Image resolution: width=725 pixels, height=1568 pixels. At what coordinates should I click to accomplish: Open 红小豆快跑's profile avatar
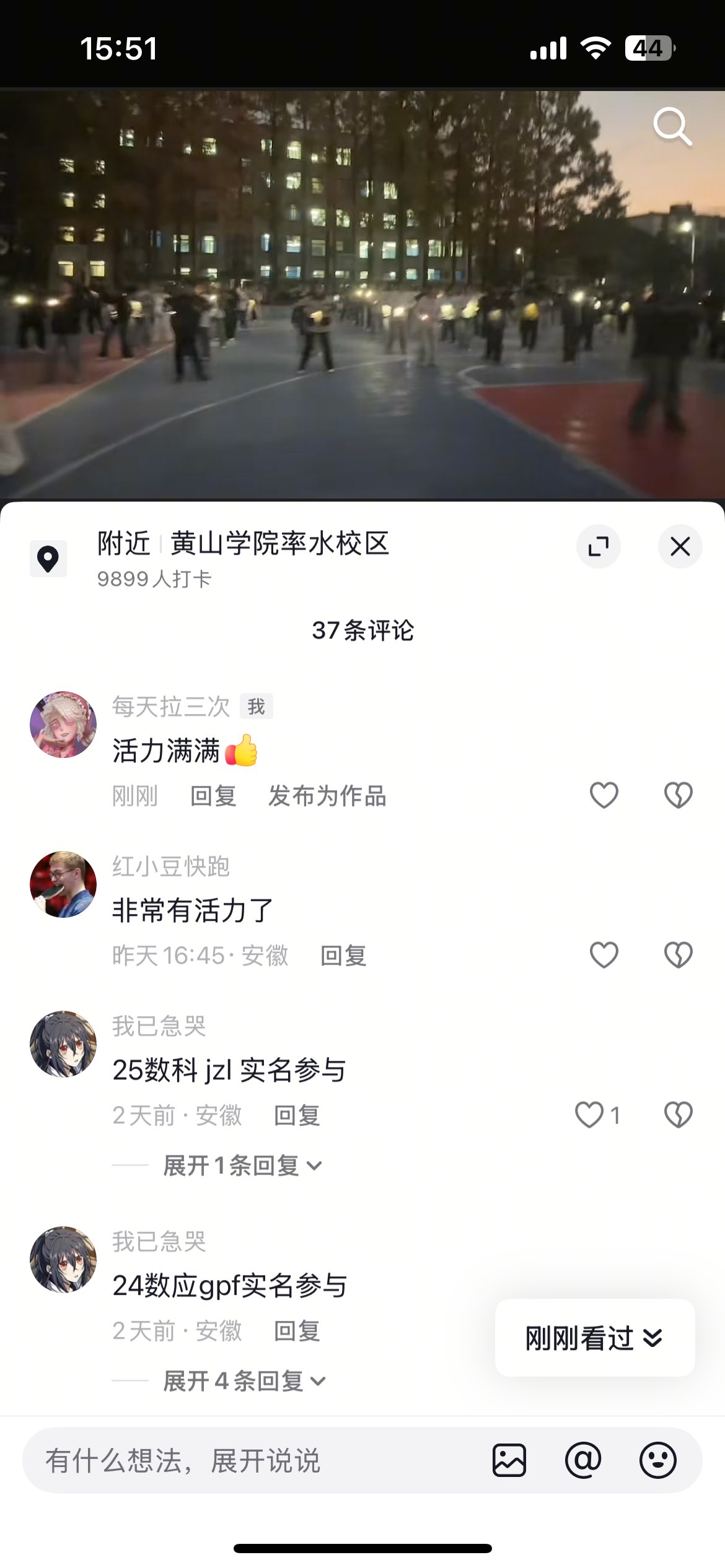[63, 884]
